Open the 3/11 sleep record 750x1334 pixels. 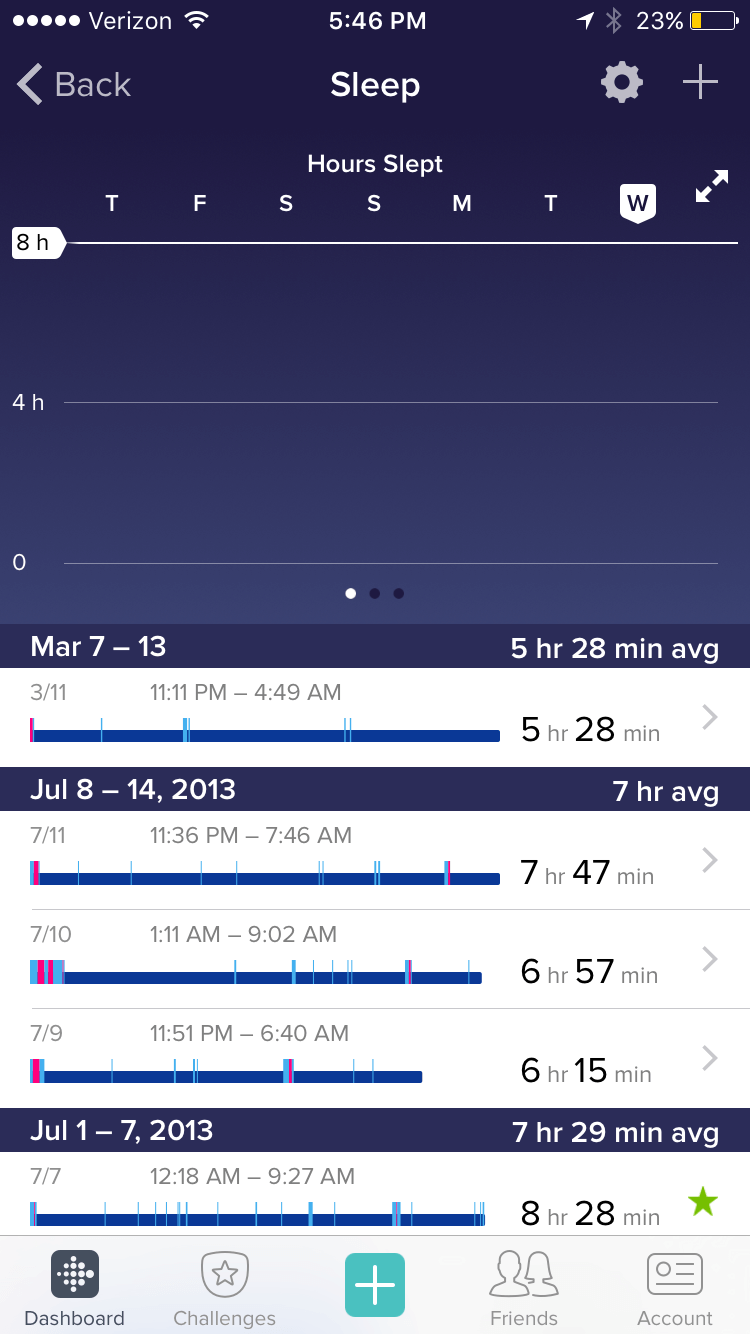click(x=375, y=718)
